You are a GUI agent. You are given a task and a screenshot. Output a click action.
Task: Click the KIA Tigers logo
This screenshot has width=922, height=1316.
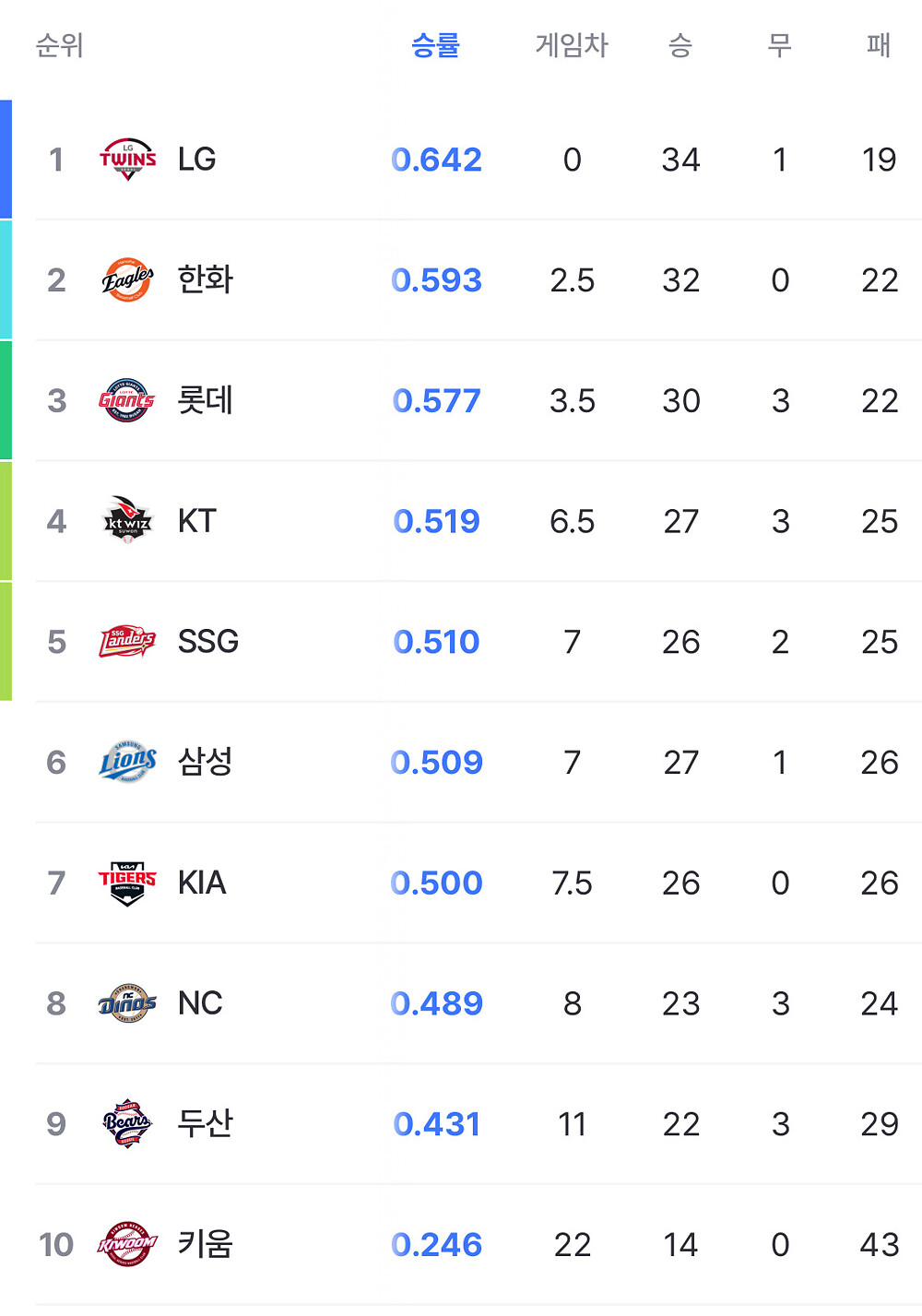click(x=128, y=883)
